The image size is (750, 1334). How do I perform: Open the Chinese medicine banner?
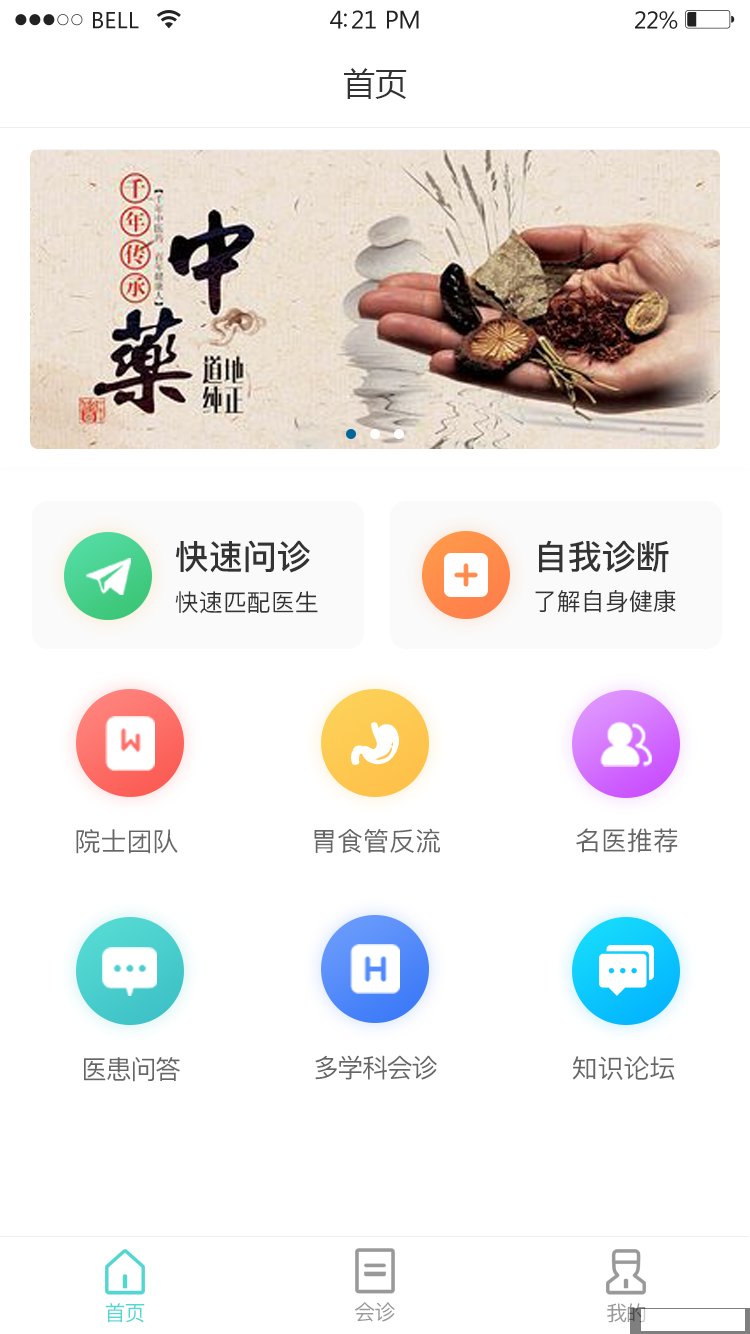click(x=375, y=299)
